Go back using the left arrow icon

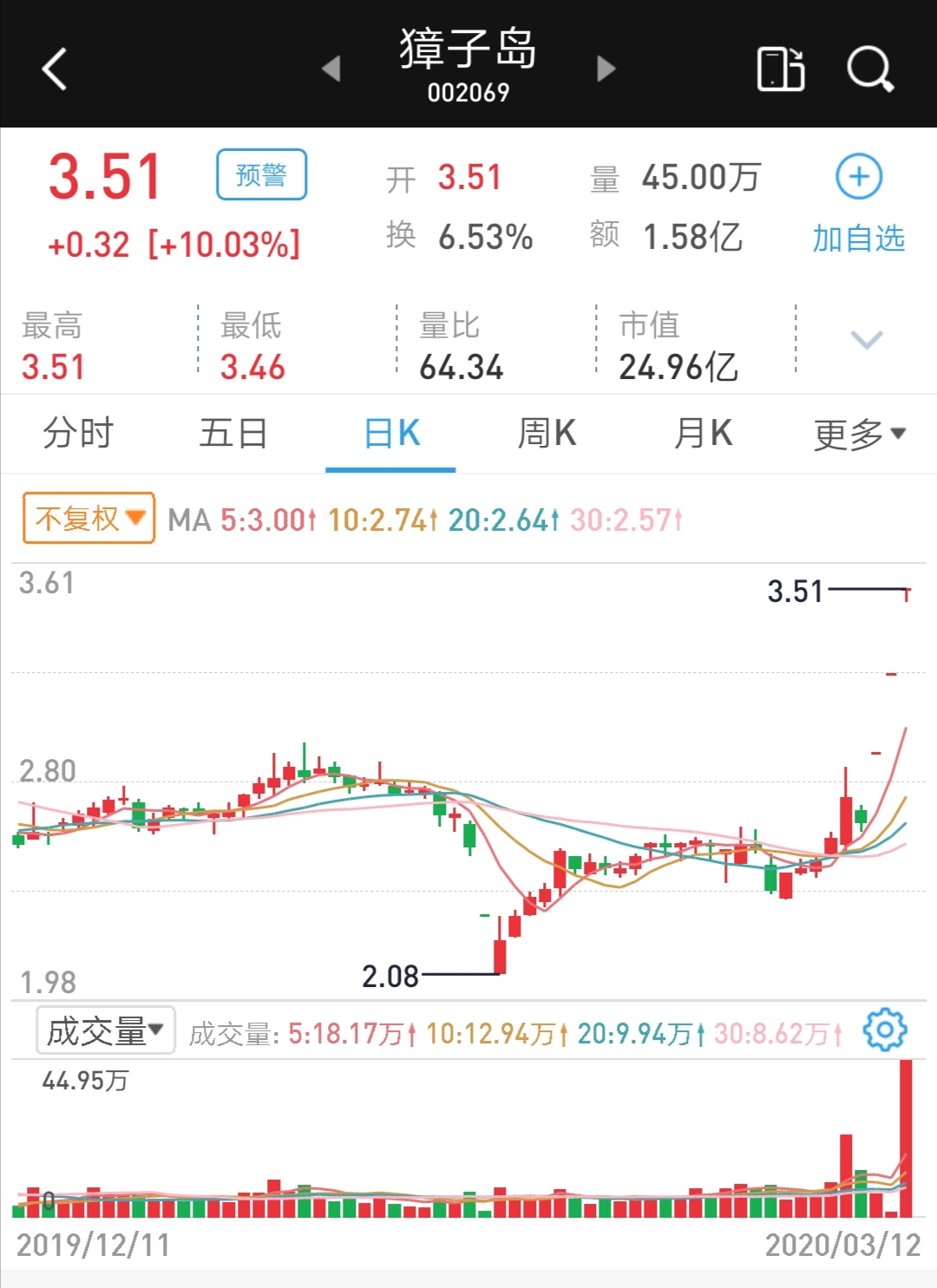tap(54, 69)
